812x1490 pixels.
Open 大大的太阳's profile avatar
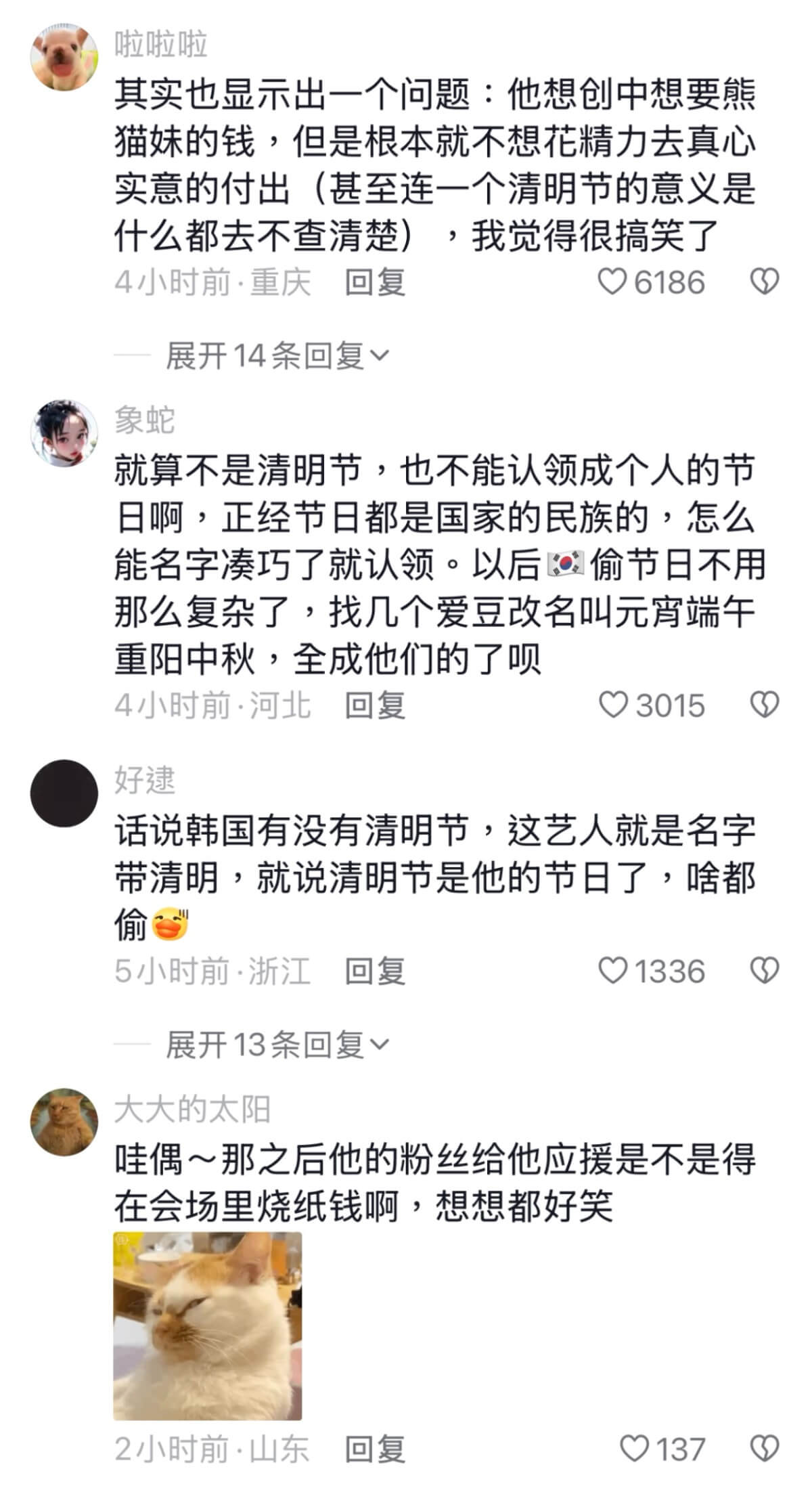[64, 1122]
